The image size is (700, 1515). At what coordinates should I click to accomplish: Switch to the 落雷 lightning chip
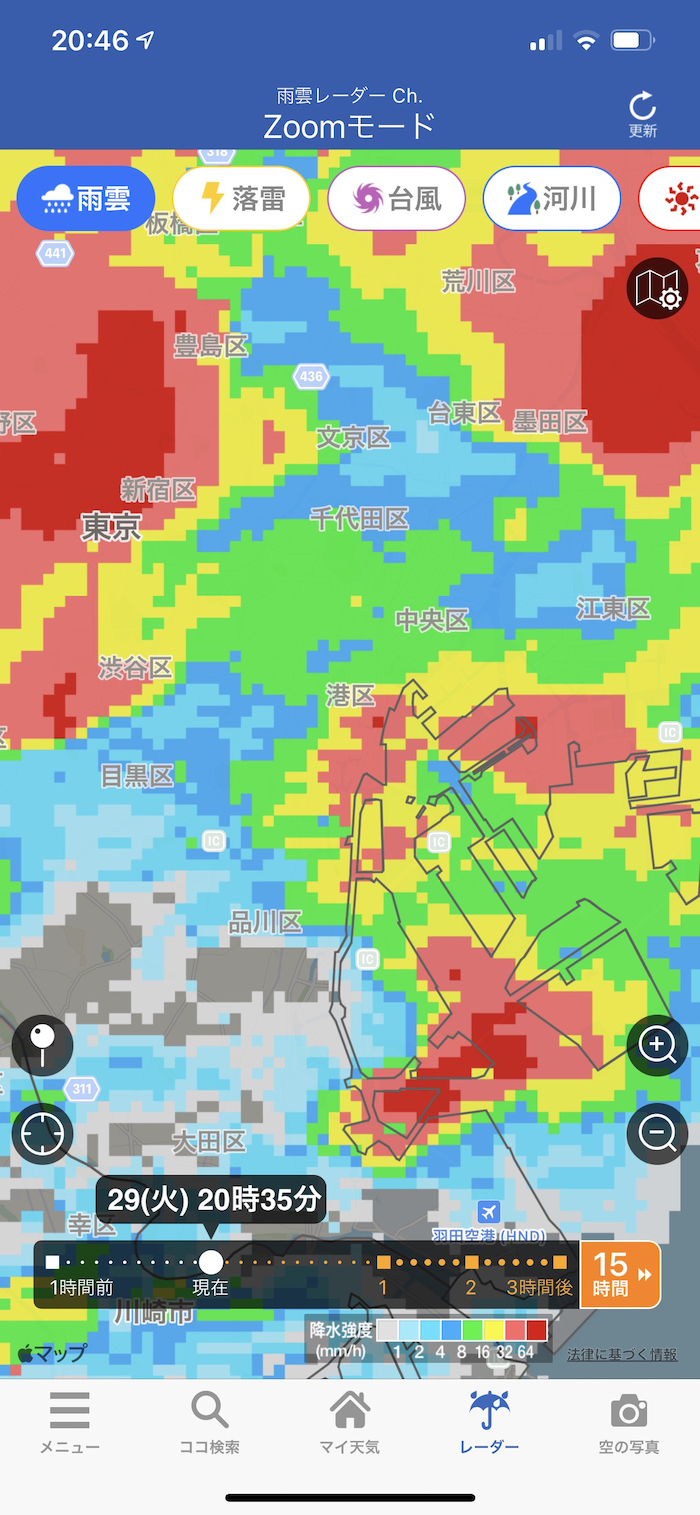[x=241, y=199]
